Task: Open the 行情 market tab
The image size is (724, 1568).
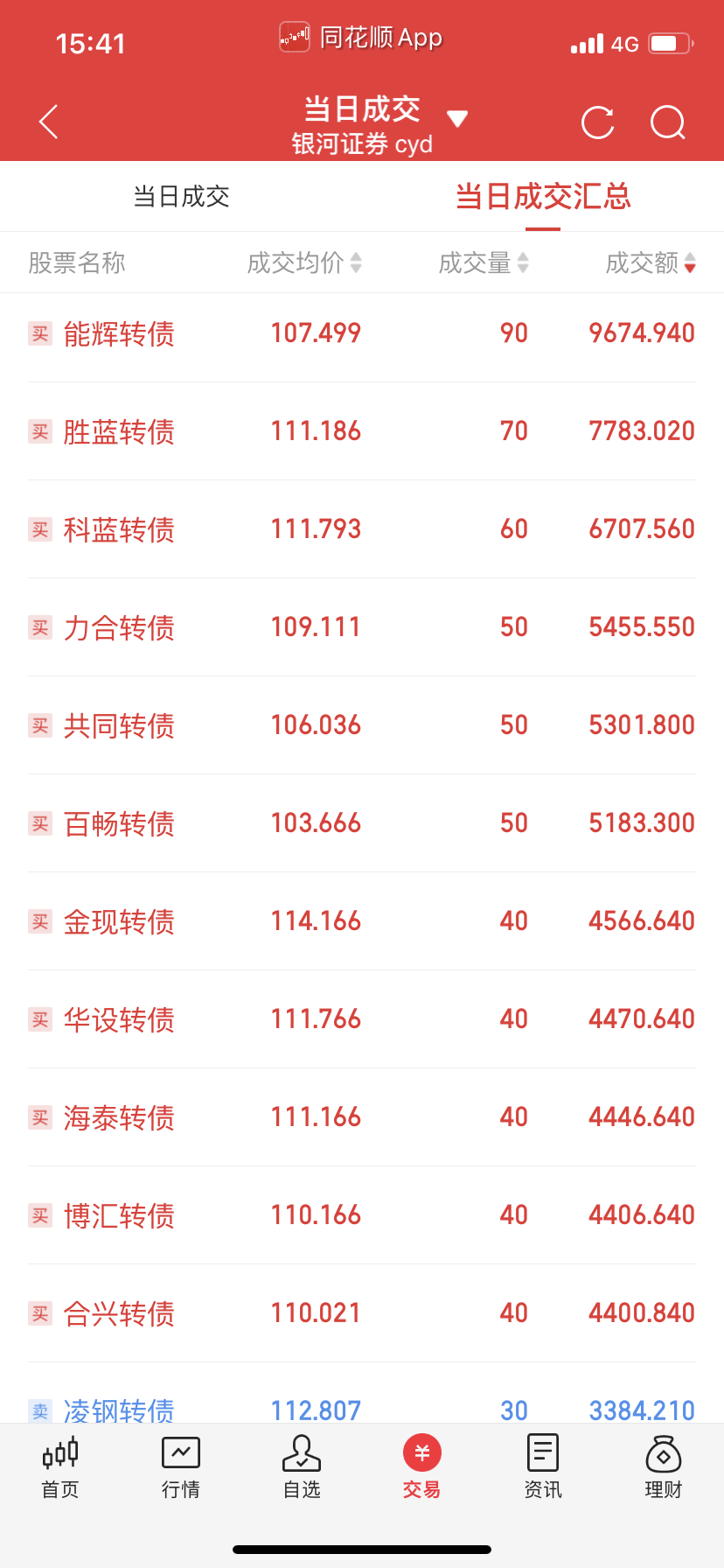Action: [181, 1467]
